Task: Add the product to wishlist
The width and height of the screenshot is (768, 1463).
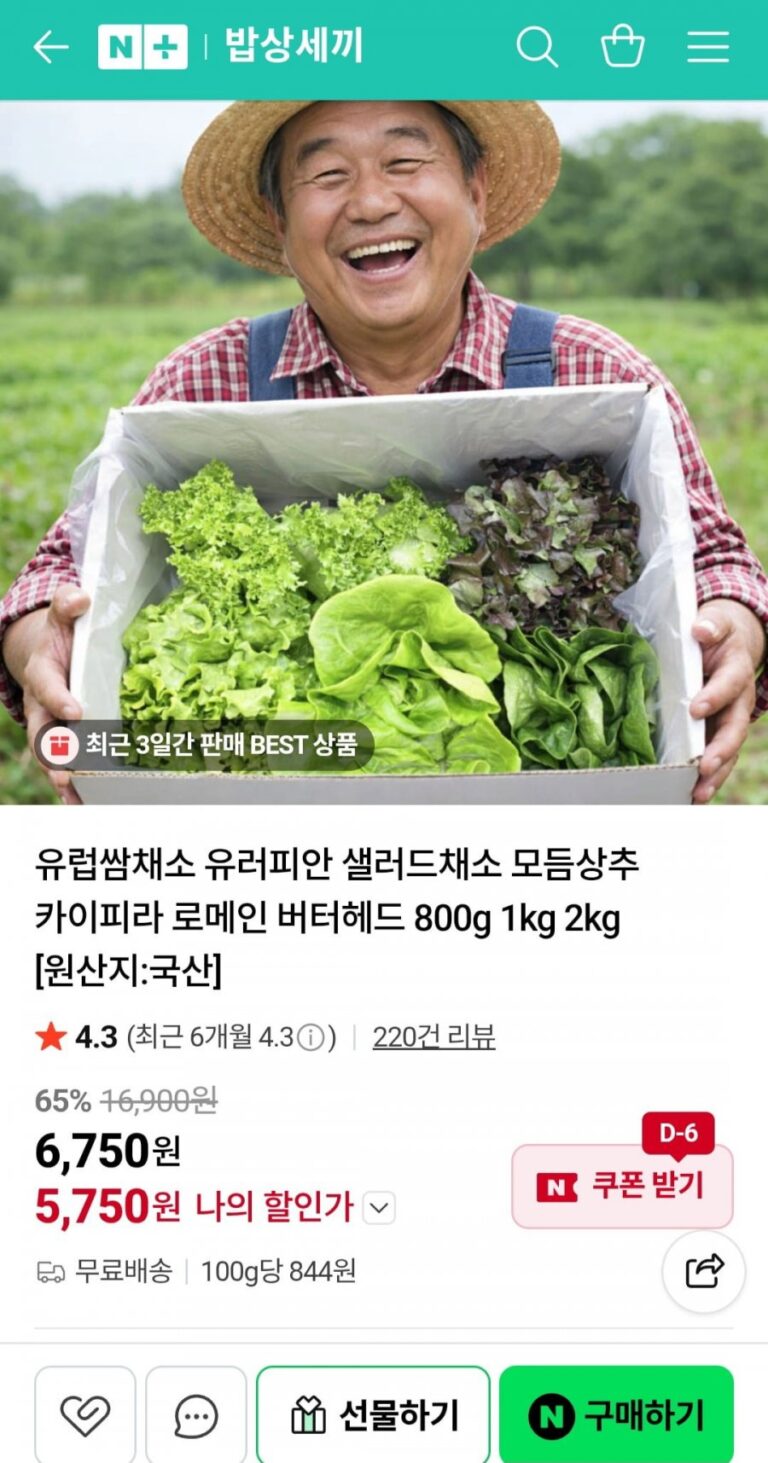Action: (85, 1415)
